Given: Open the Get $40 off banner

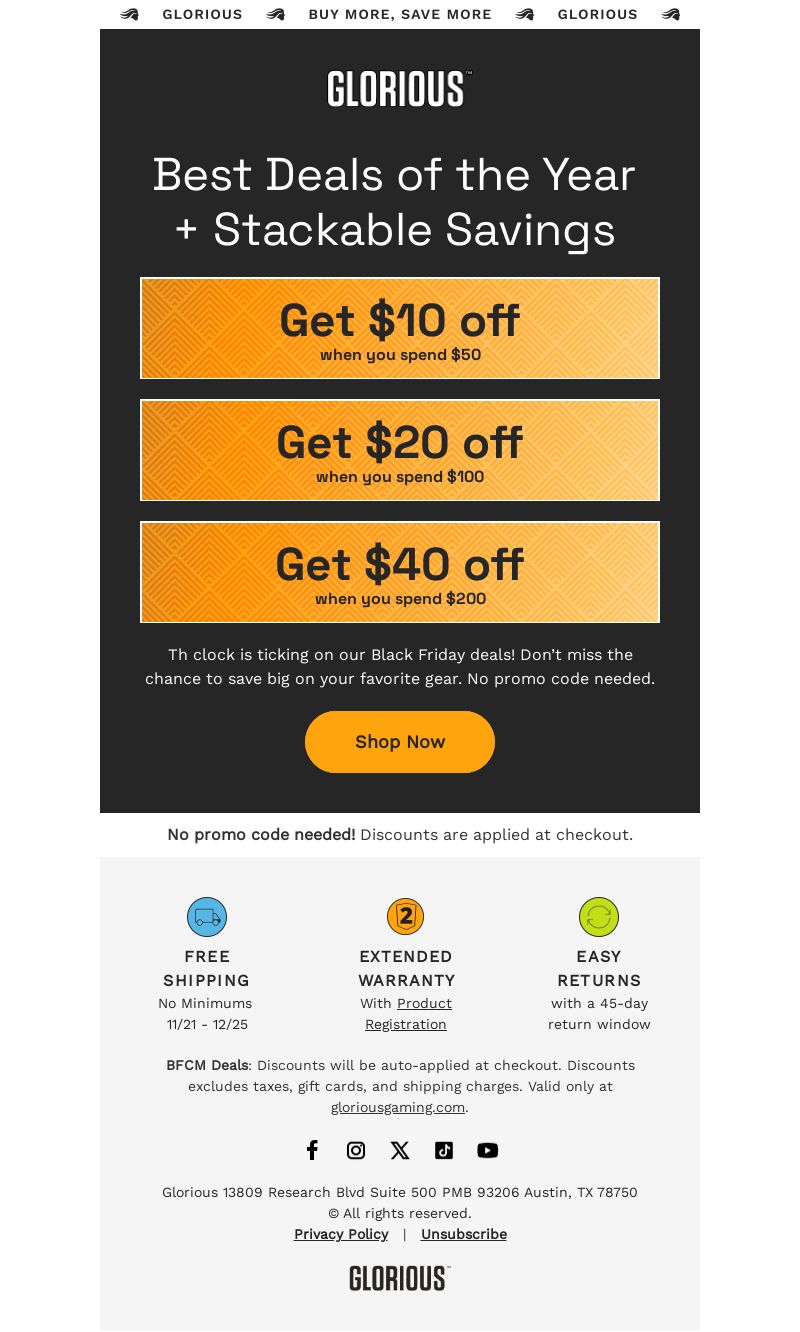Looking at the screenshot, I should point(400,572).
